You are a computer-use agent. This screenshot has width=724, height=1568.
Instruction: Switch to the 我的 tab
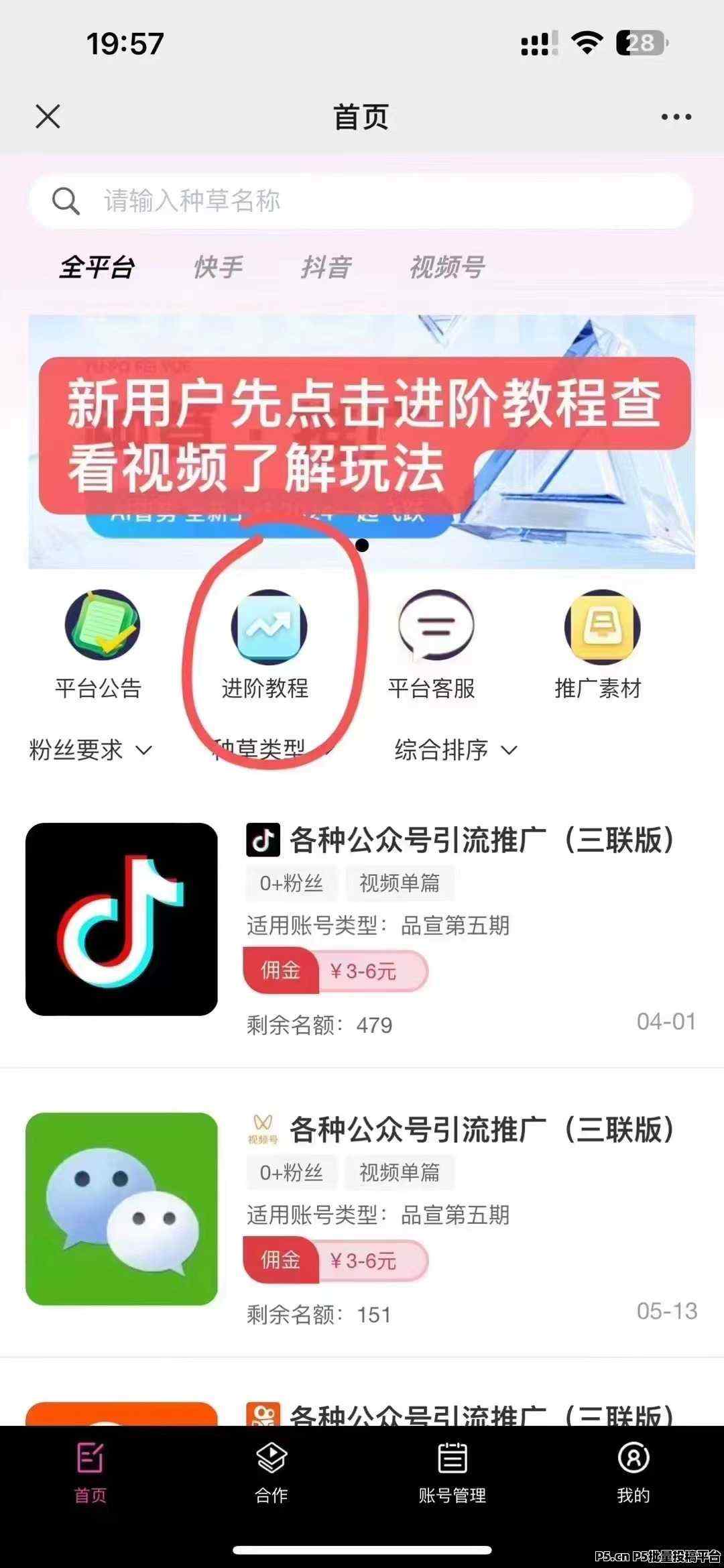coord(633,1472)
